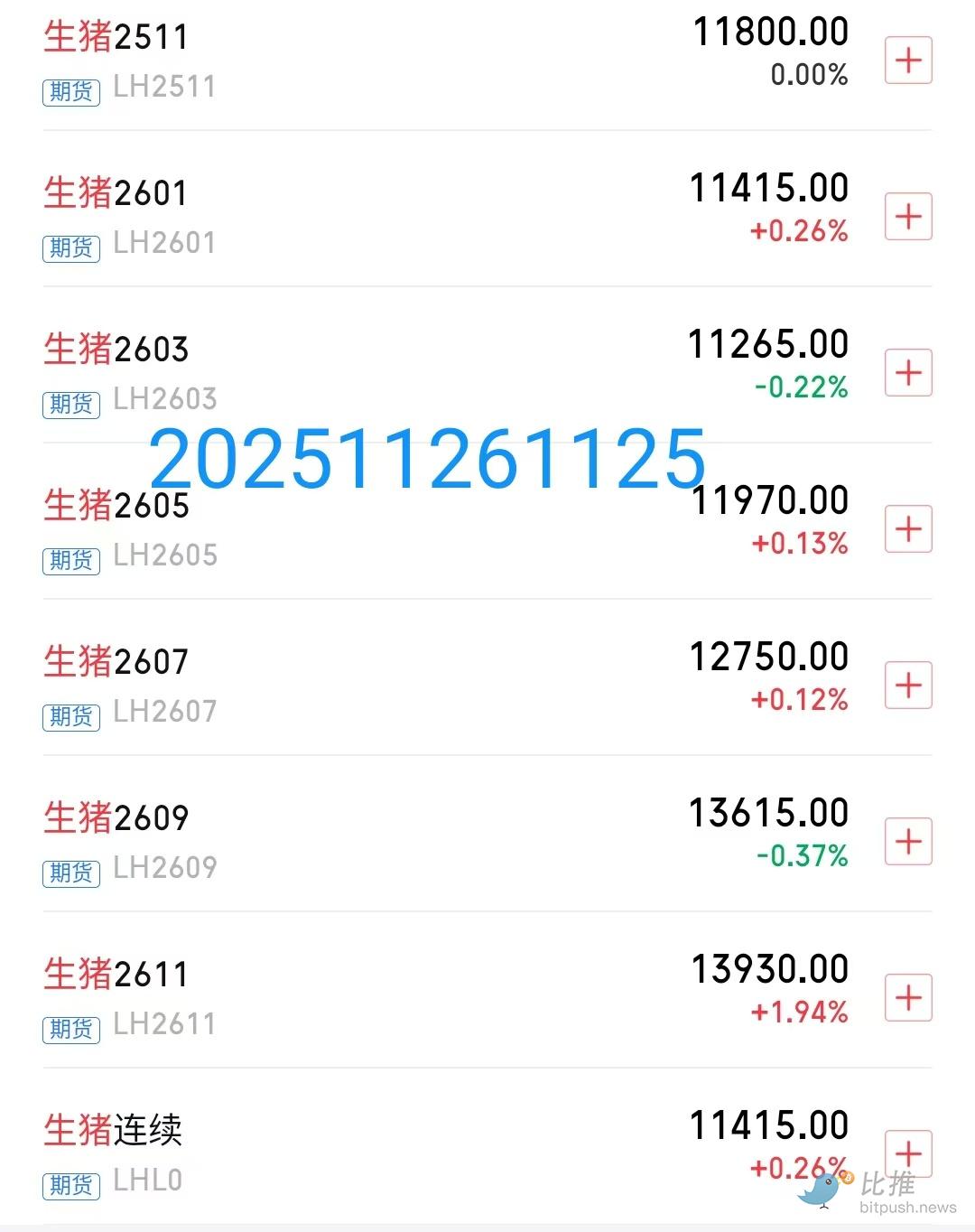The width and height of the screenshot is (975, 1232).
Task: Add 生猪2603 to watchlist
Action: (x=908, y=373)
